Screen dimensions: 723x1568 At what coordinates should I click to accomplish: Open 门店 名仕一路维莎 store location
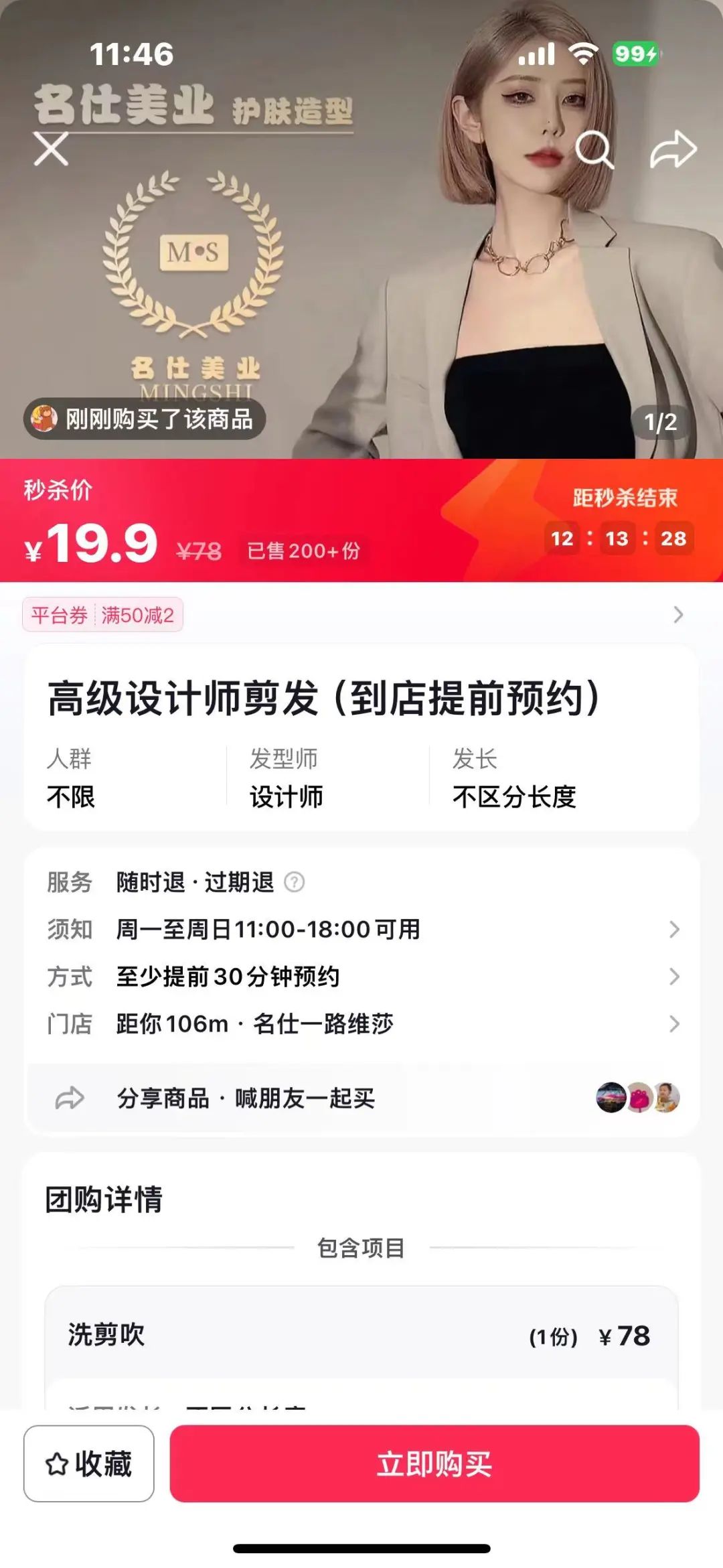click(361, 1023)
